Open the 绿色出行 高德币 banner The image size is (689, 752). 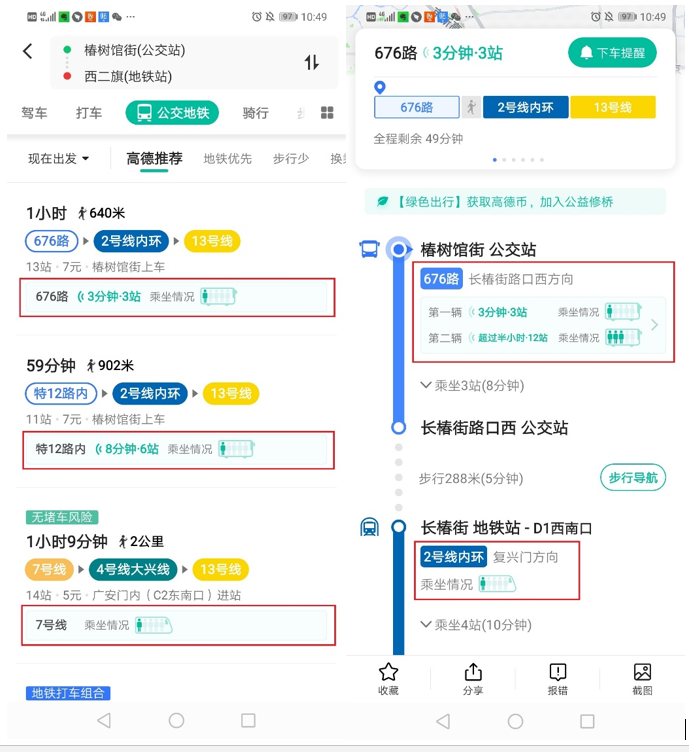[x=515, y=202]
